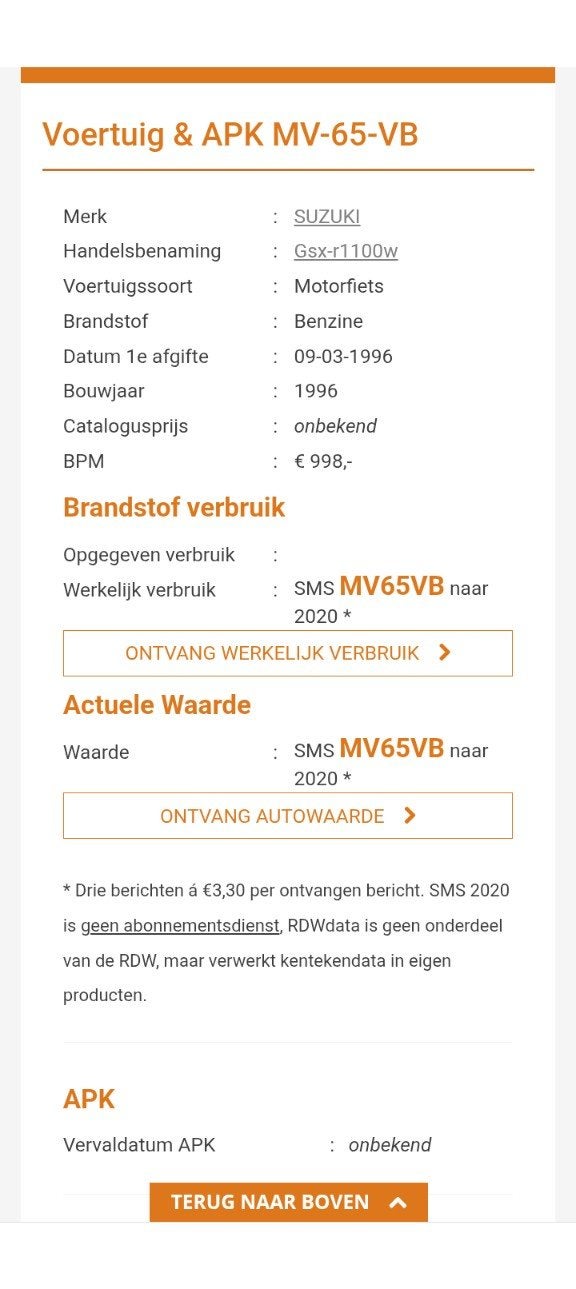576x1289 pixels.
Task: Open the SUZUKI brand link
Action: (326, 216)
